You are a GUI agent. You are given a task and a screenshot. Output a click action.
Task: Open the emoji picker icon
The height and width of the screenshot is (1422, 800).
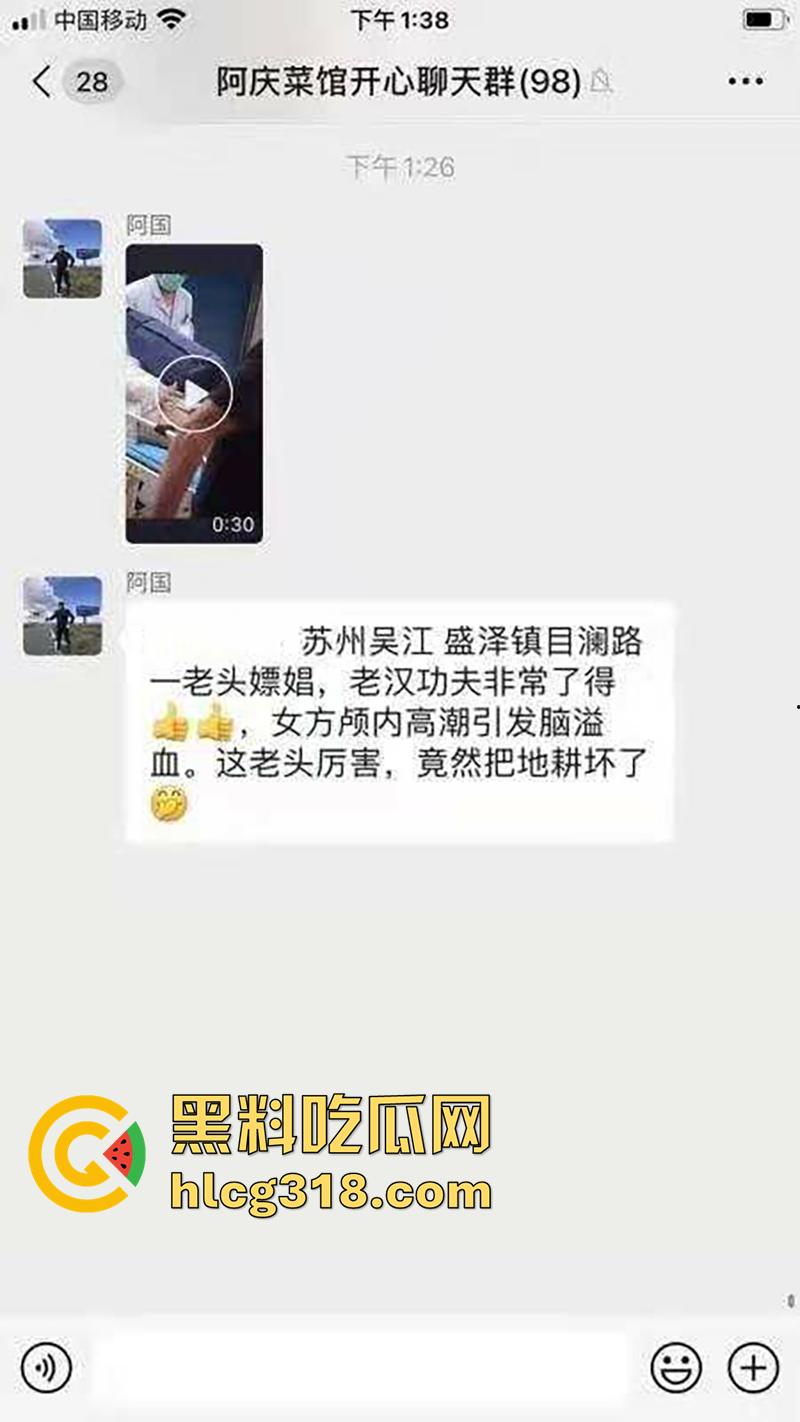[x=675, y=1365]
